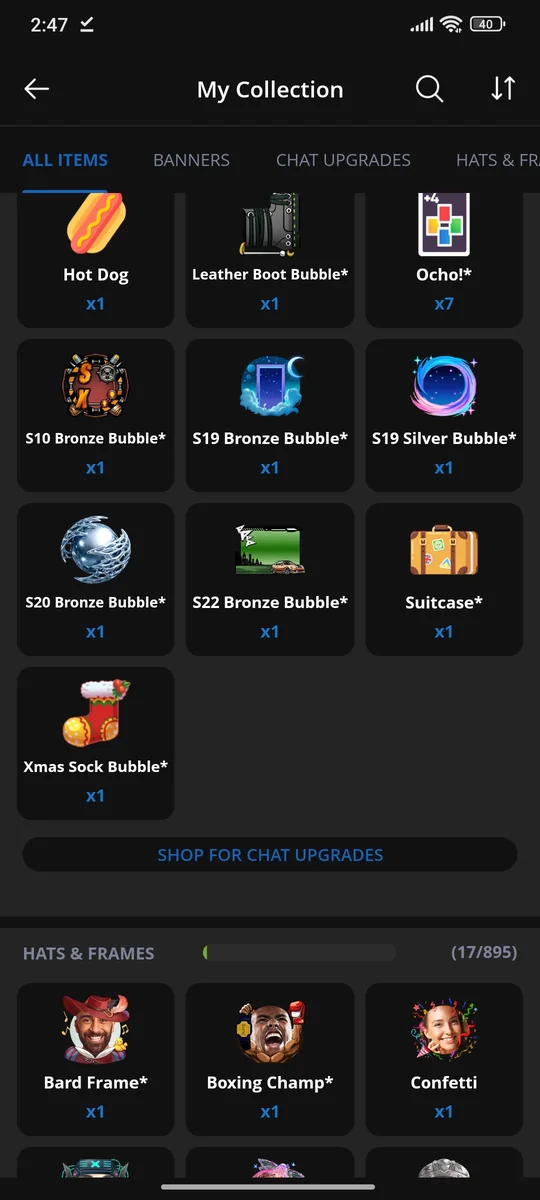The height and width of the screenshot is (1200, 540).
Task: View the Boxing Champ frame
Action: 270,1059
